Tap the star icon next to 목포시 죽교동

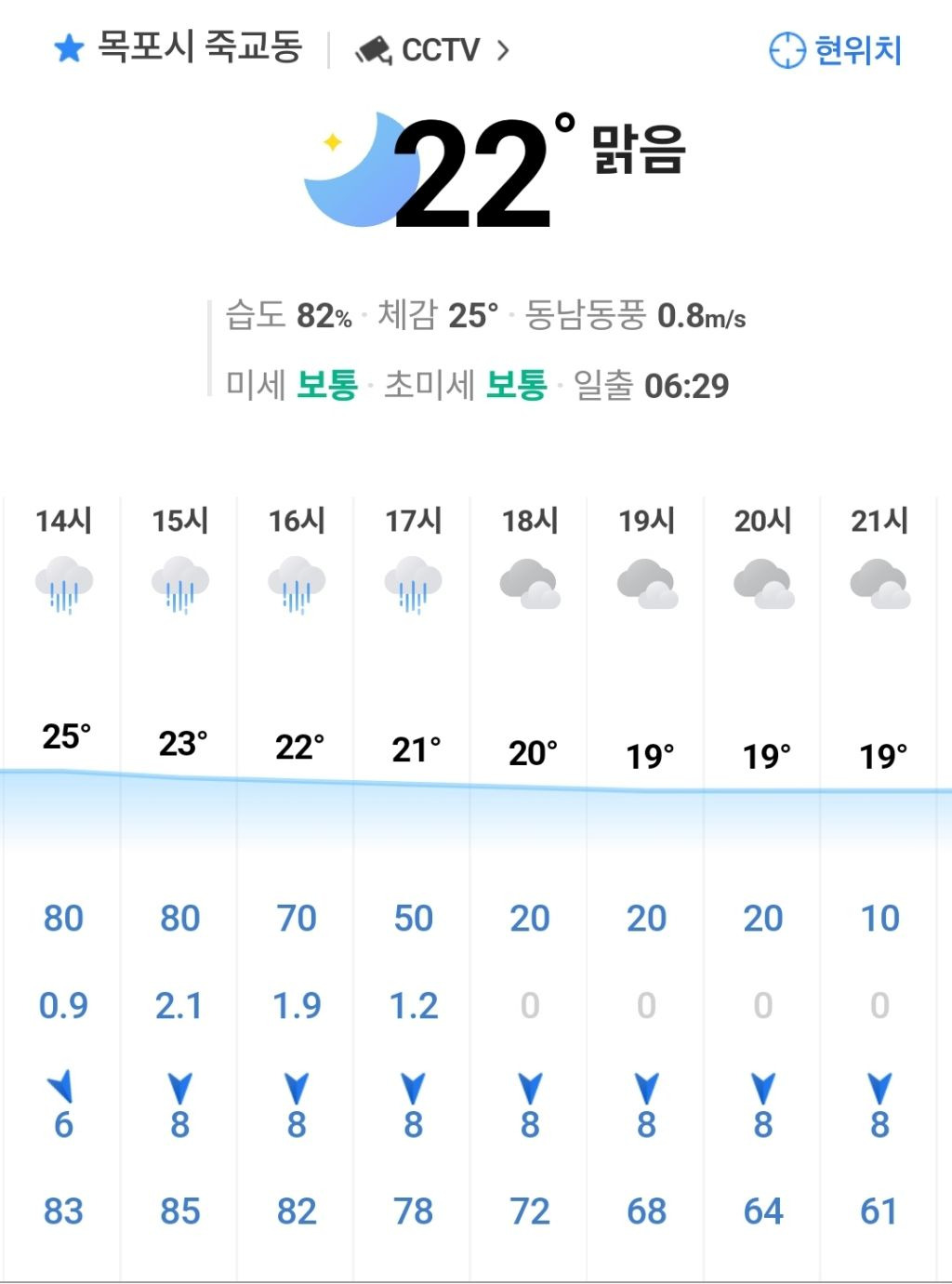point(69,48)
